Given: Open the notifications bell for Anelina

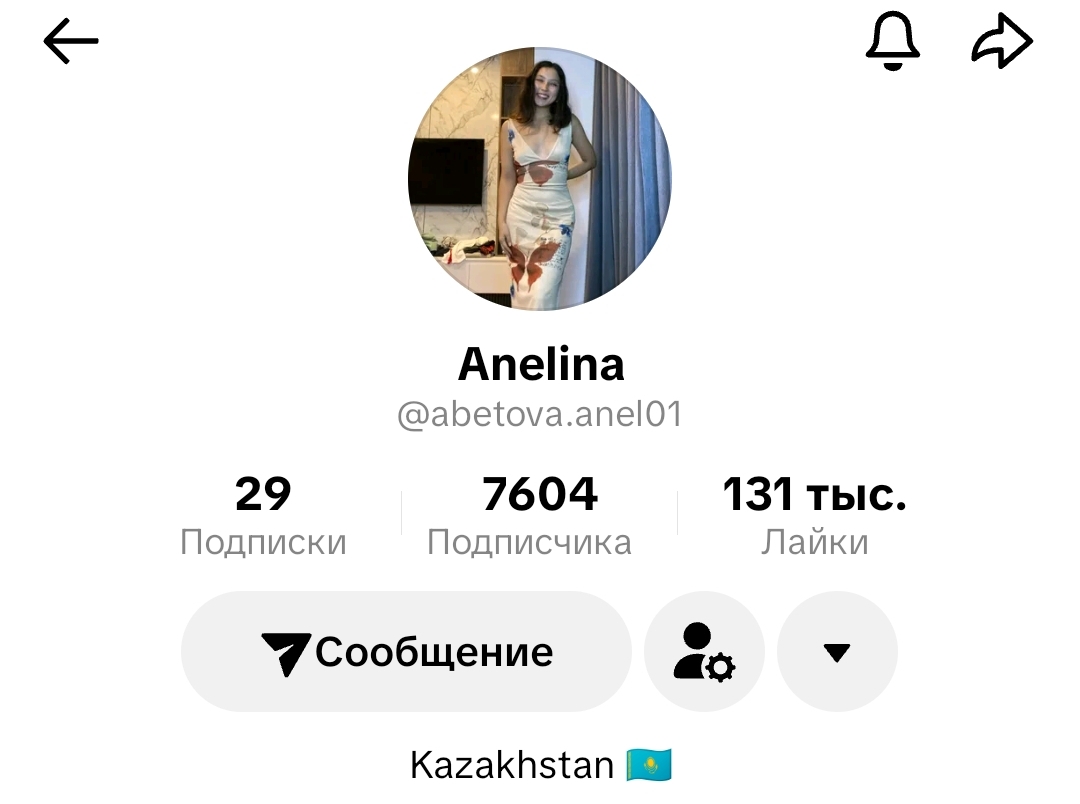Looking at the screenshot, I should pos(892,42).
